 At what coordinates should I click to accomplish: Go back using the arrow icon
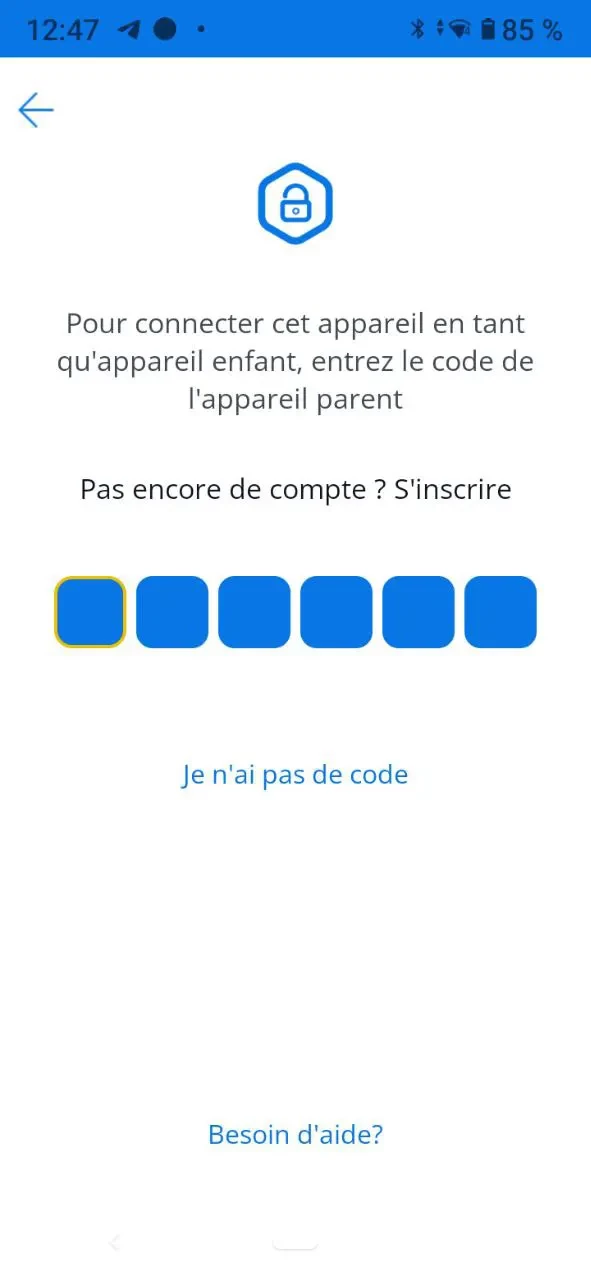(36, 110)
